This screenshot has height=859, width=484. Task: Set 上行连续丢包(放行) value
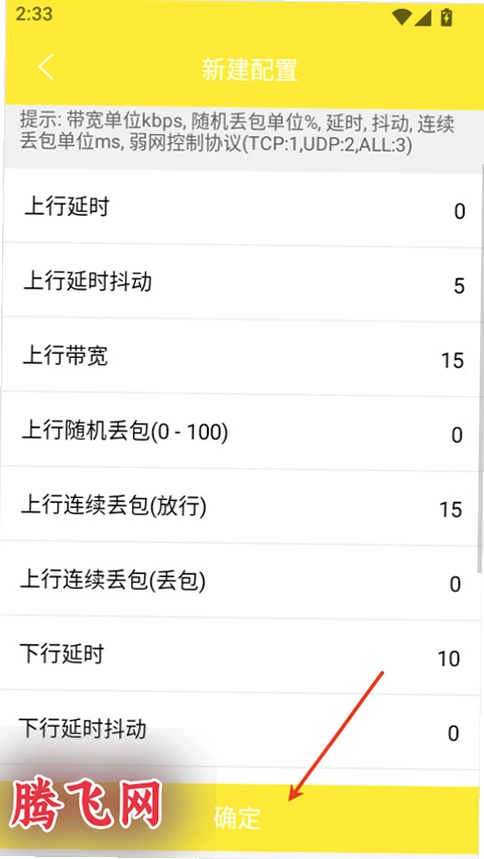[x=240, y=507]
